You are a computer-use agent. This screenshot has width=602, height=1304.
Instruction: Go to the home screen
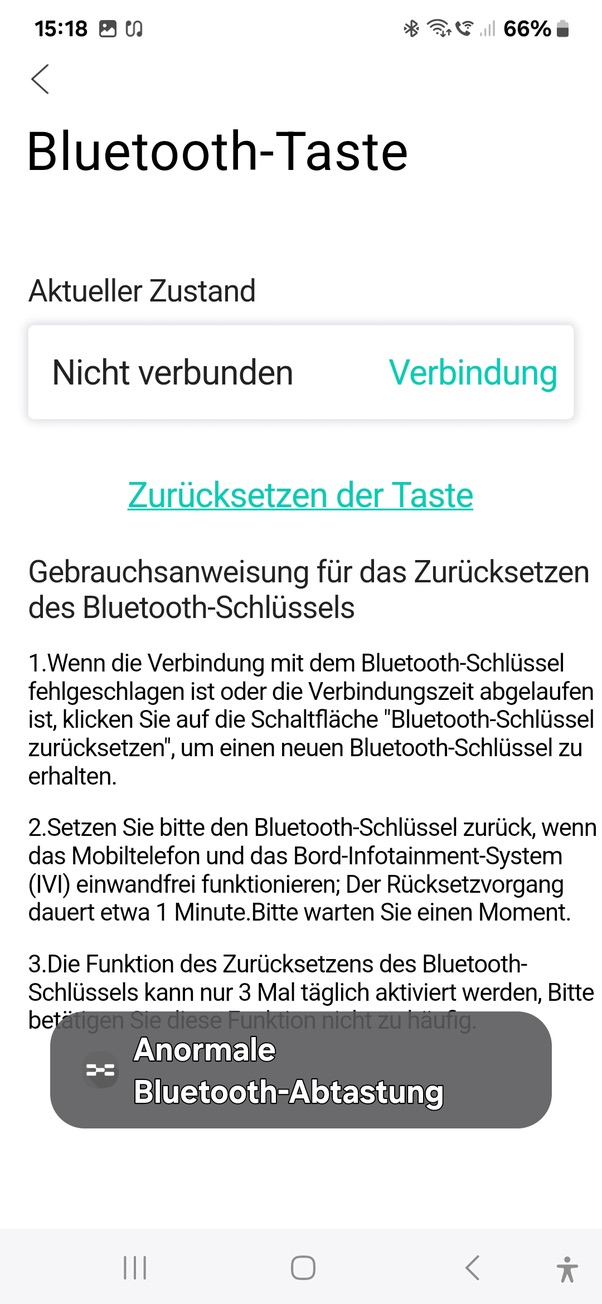(x=303, y=1268)
